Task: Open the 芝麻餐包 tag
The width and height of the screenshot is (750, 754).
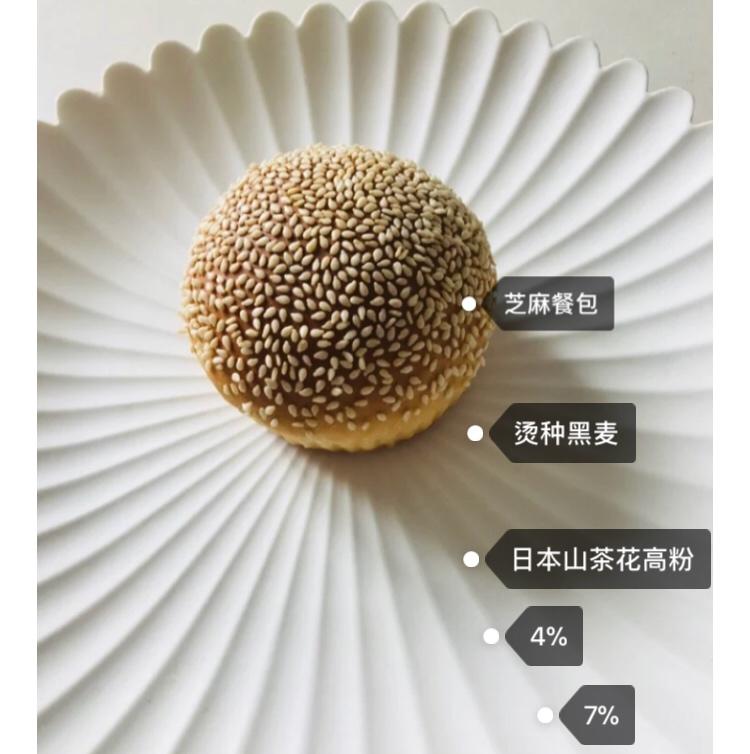Action: [551, 303]
